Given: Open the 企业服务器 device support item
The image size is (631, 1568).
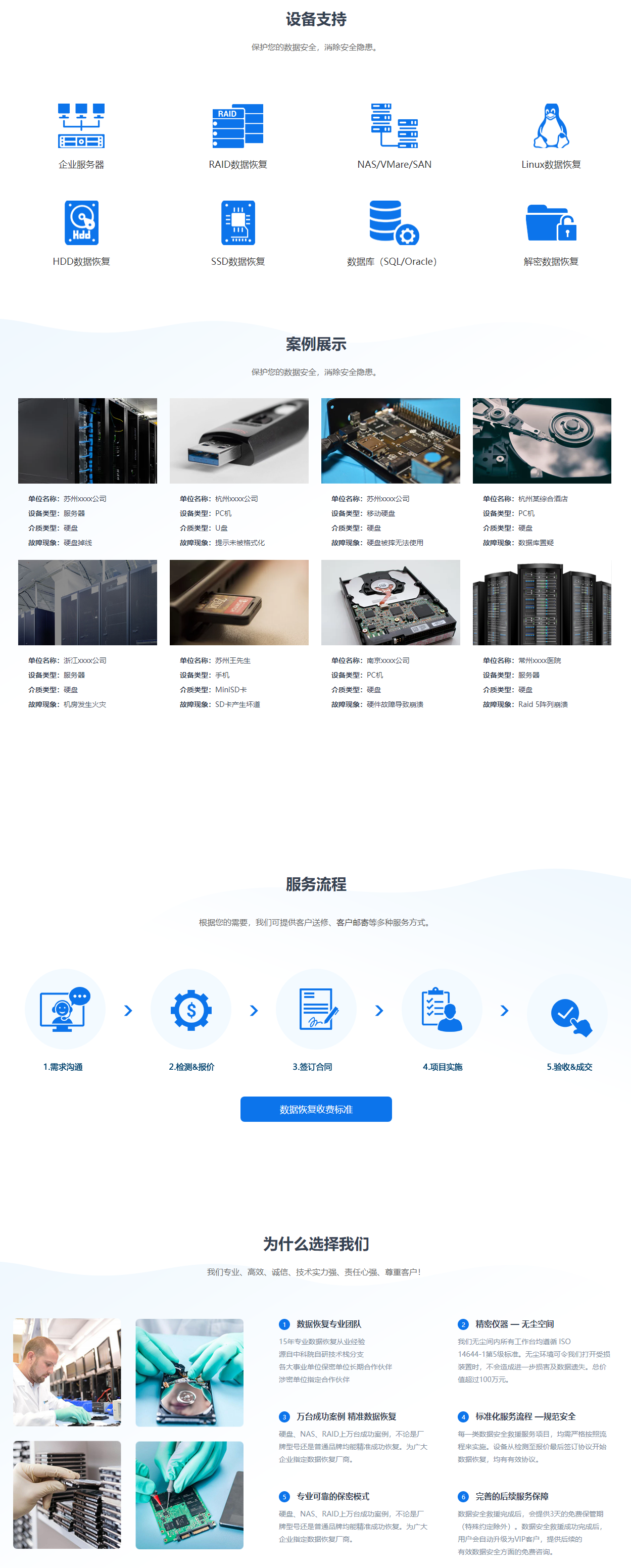Looking at the screenshot, I should 81,135.
